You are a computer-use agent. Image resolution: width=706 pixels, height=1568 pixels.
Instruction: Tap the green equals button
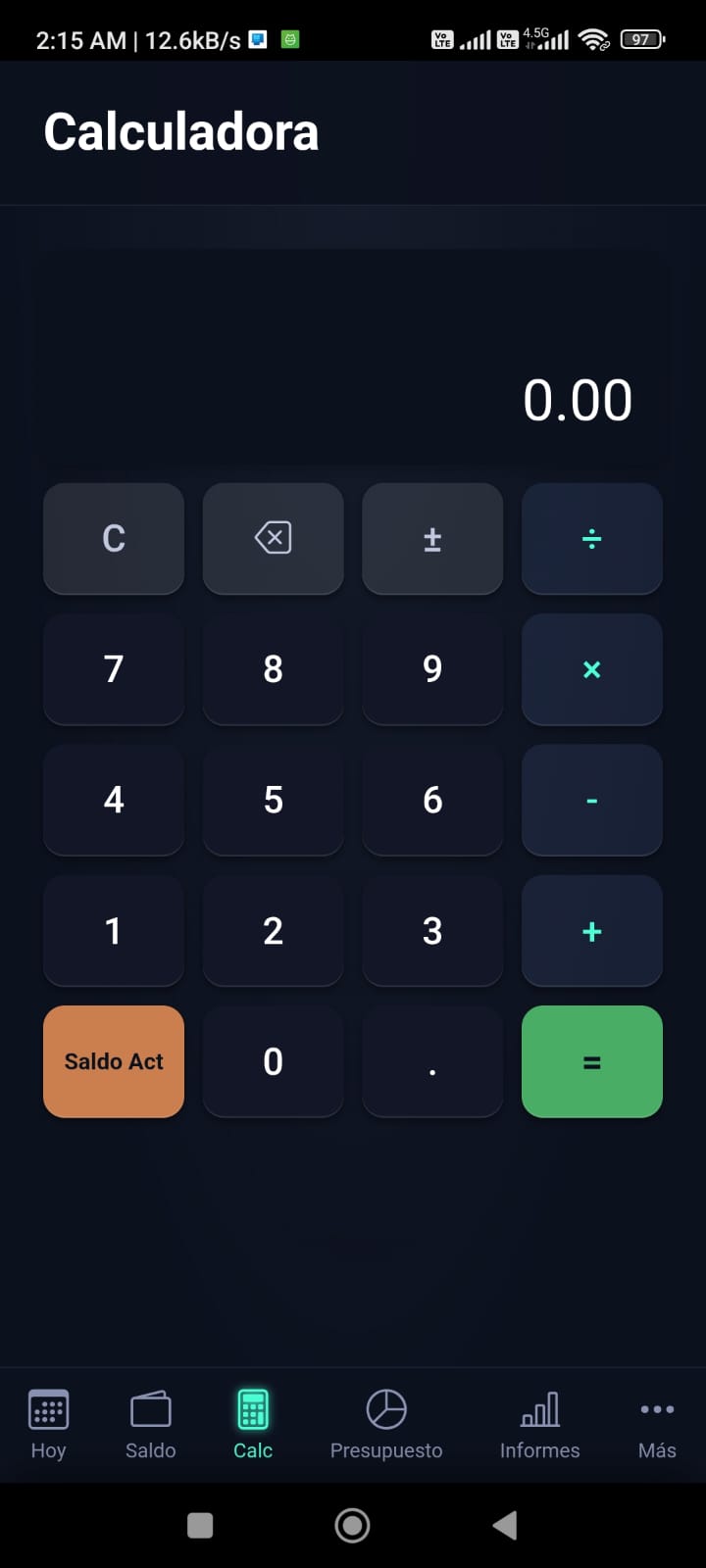[591, 1061]
